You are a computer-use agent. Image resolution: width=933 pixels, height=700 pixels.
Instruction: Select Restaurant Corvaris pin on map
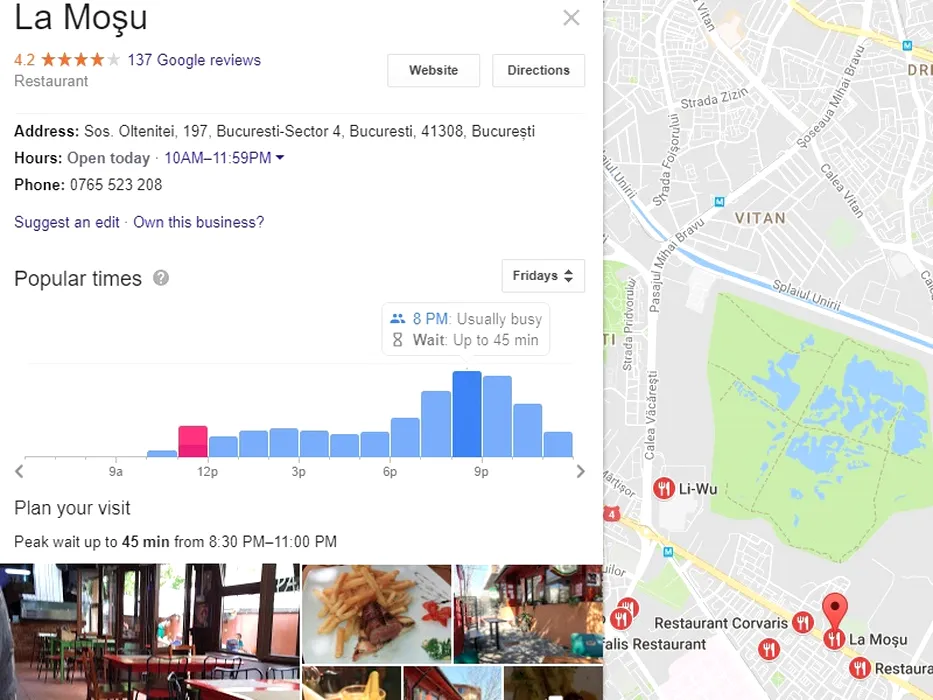[802, 623]
